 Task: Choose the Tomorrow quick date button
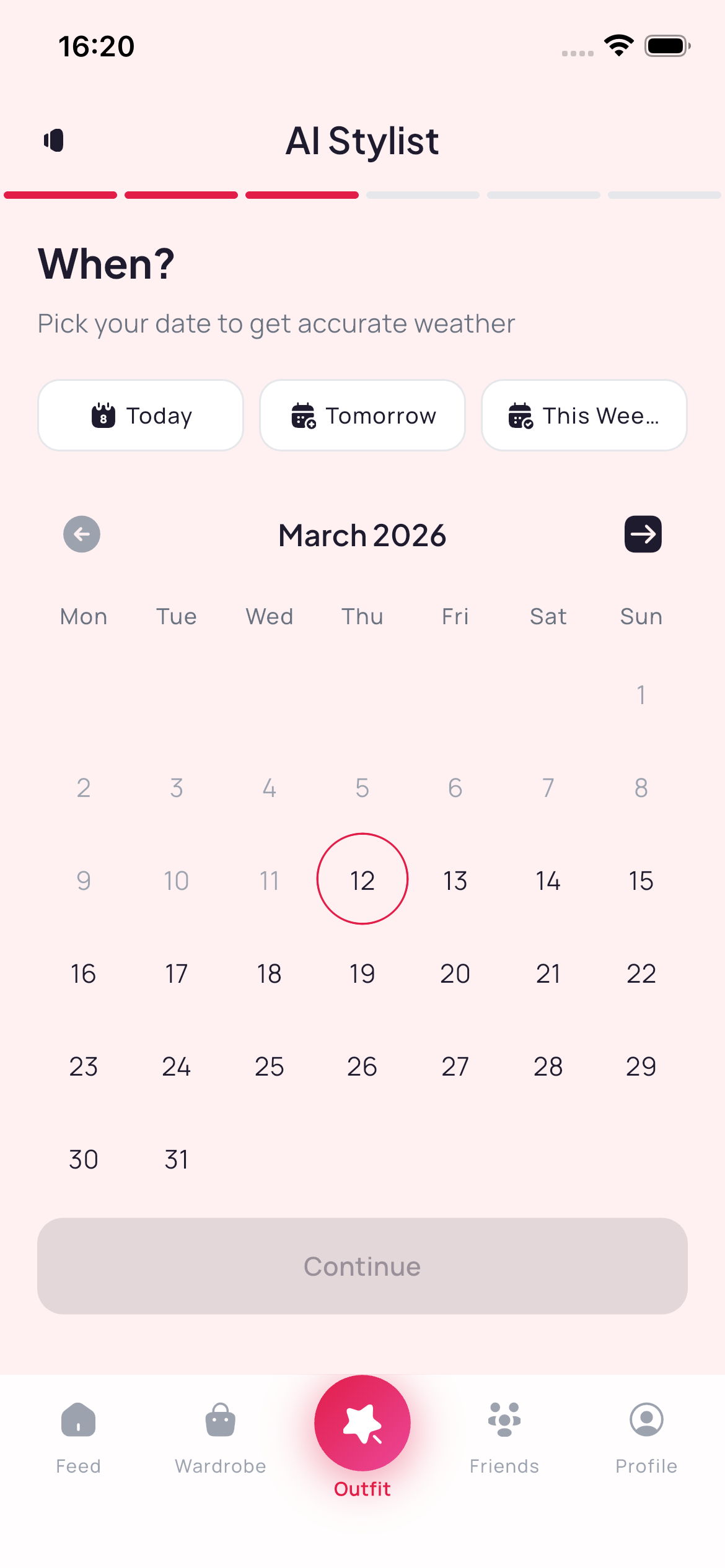(x=362, y=415)
